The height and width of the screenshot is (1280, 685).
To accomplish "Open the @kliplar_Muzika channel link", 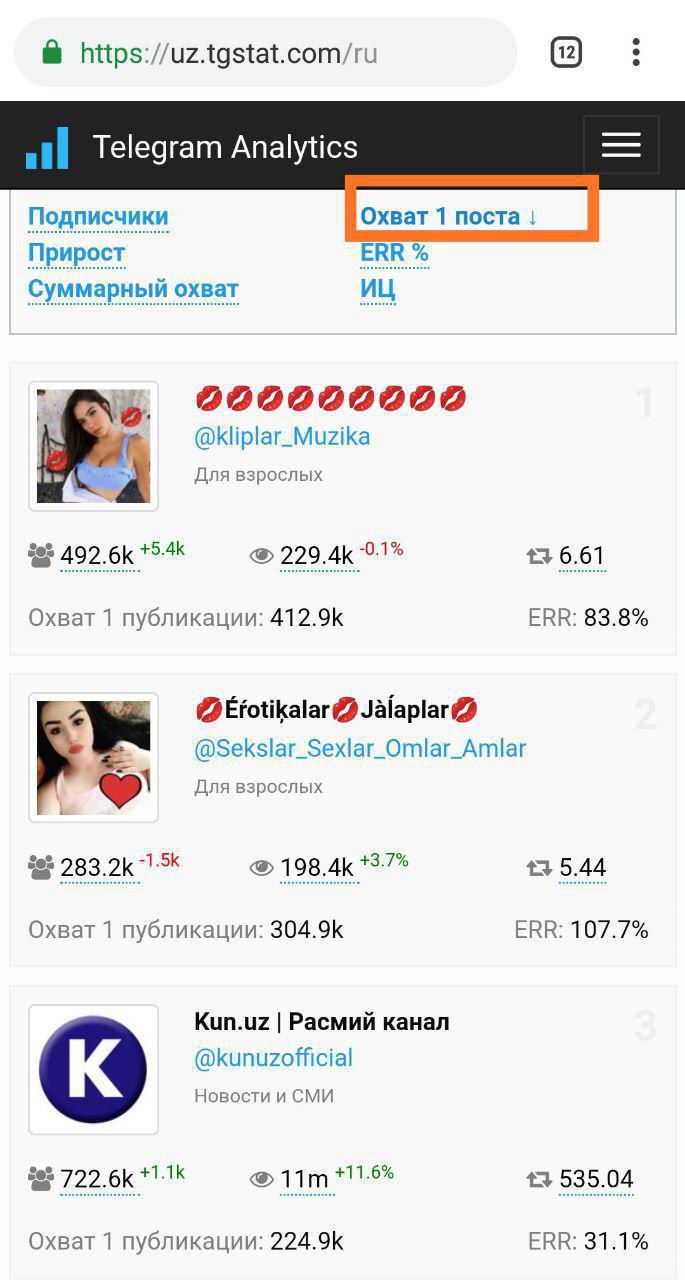I will click(x=282, y=437).
